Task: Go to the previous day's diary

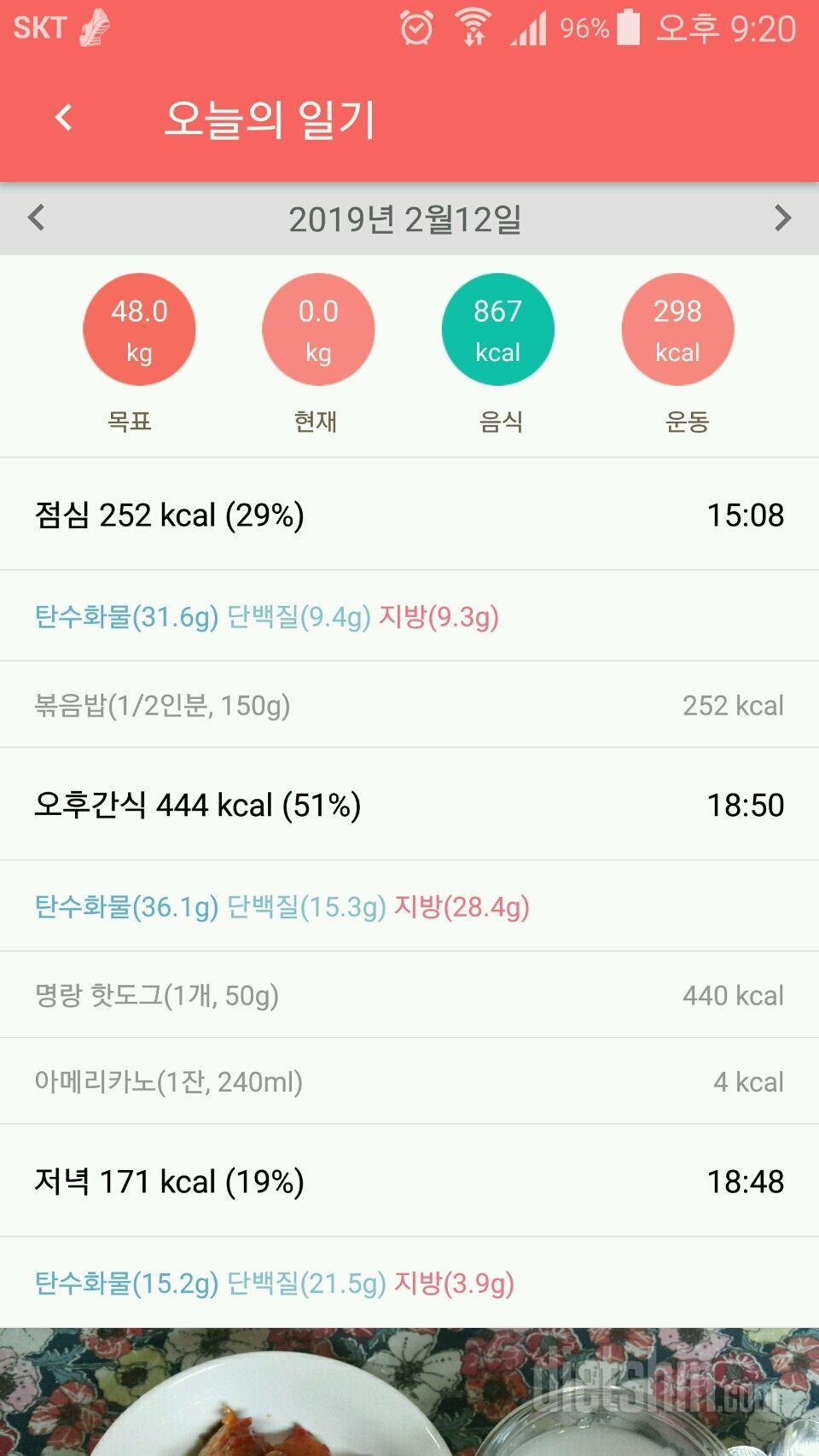Action: click(x=36, y=218)
